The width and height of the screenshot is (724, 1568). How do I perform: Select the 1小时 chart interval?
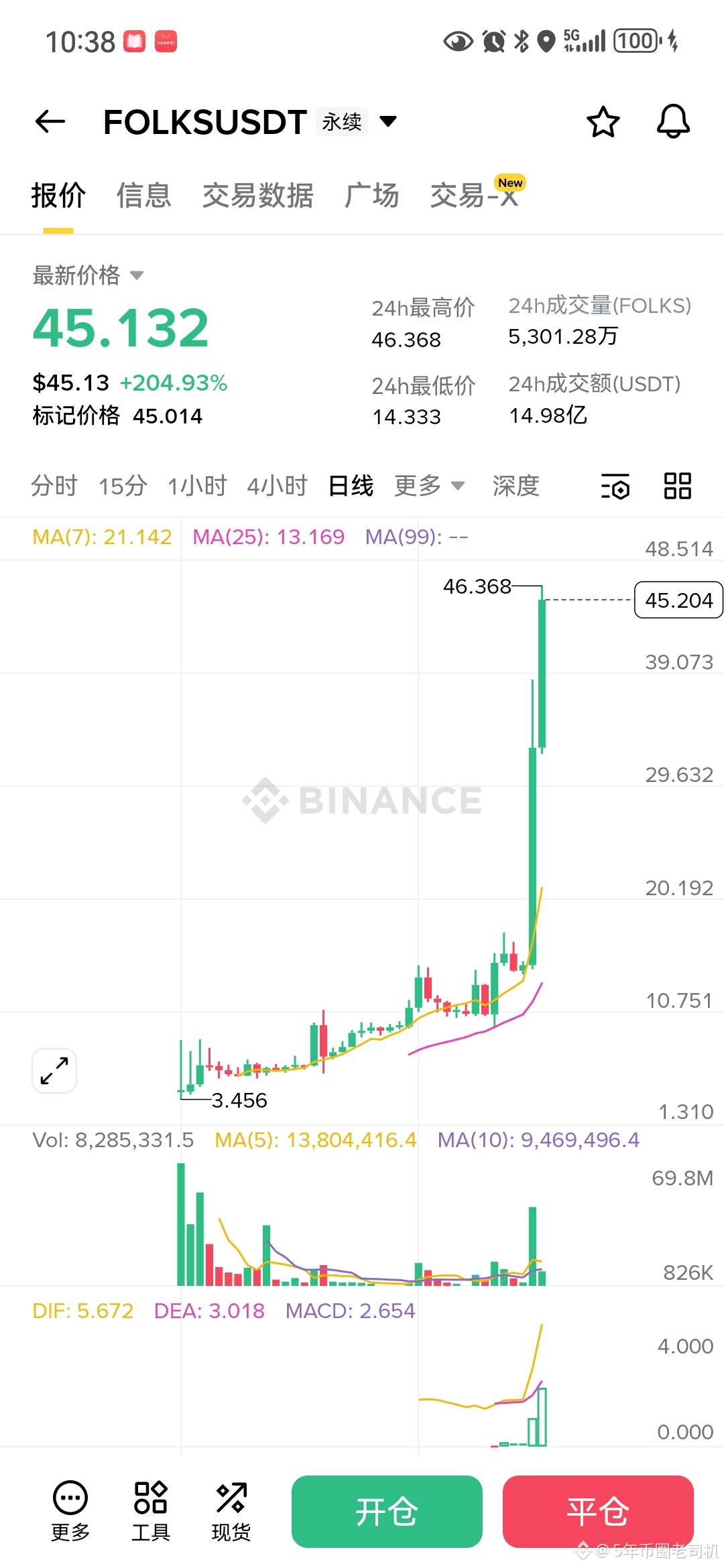tap(197, 486)
